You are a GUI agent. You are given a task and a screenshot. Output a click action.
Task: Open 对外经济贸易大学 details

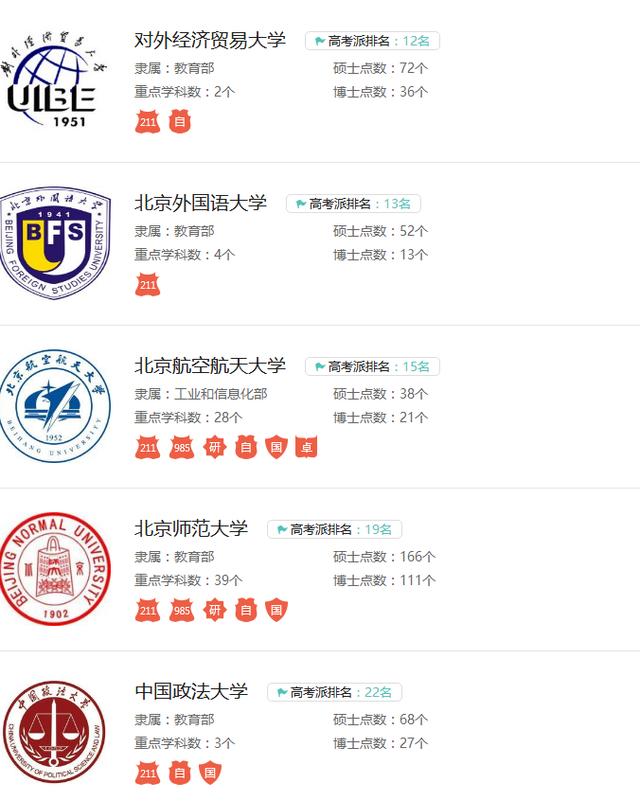click(210, 41)
